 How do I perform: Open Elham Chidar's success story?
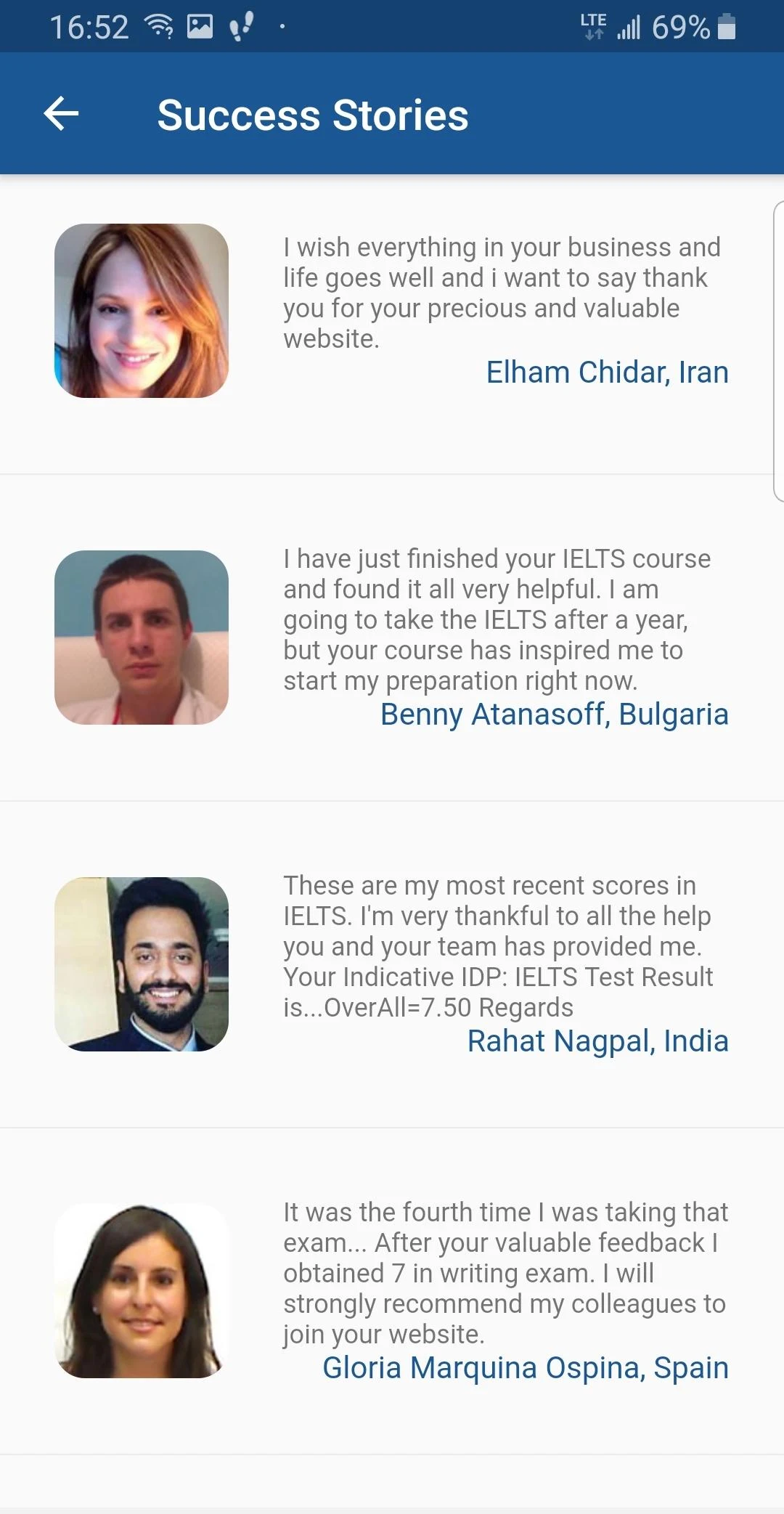click(392, 312)
